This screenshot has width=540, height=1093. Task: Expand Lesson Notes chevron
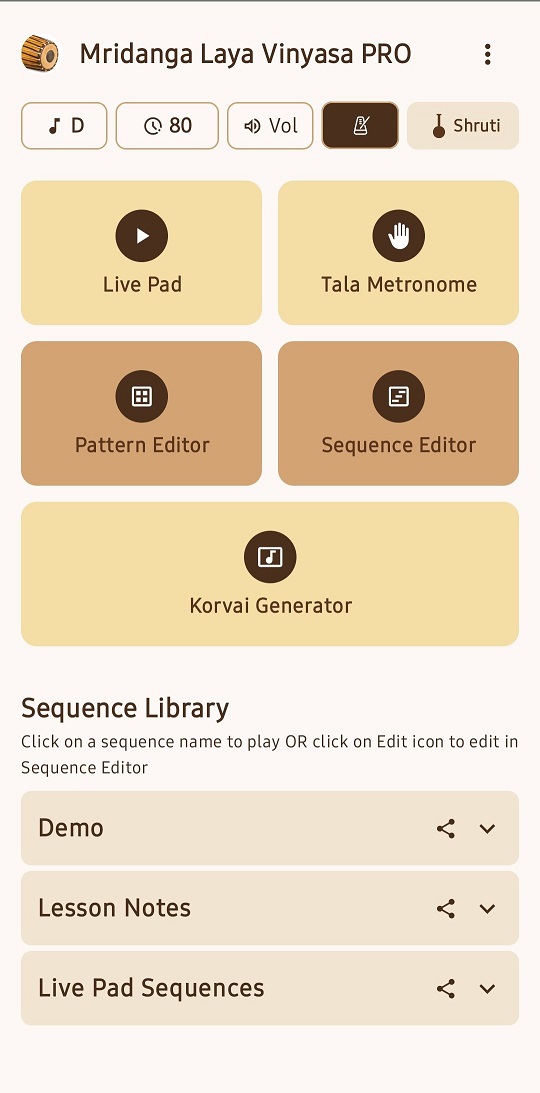click(x=488, y=908)
